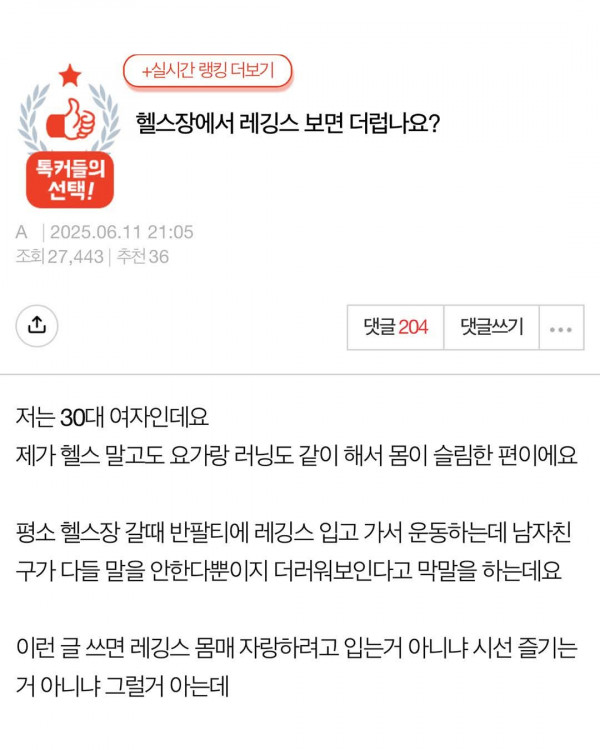Tap 댓글쓰기 to write a comment
Viewport: 600px width, 750px height.
(x=491, y=327)
